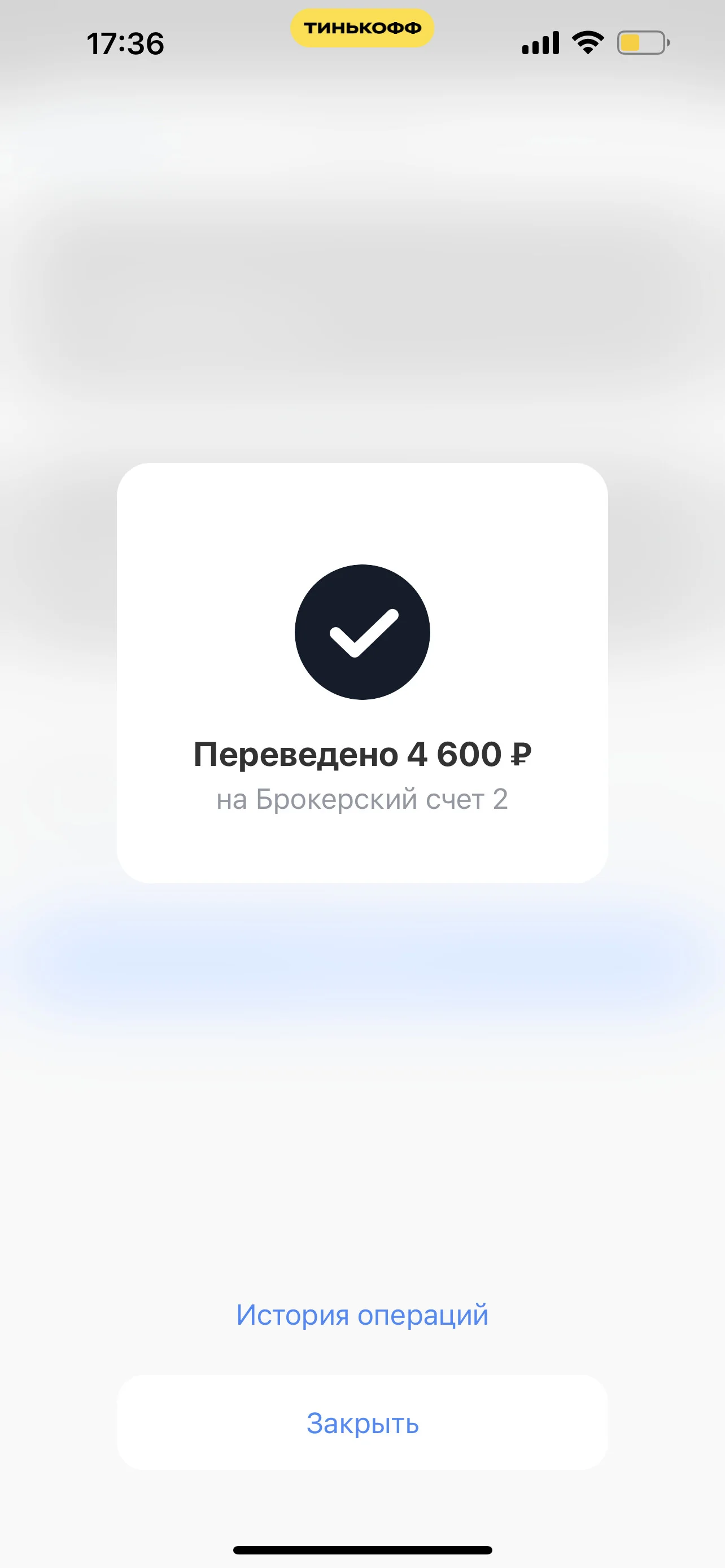Open the История операций link

point(362,1315)
